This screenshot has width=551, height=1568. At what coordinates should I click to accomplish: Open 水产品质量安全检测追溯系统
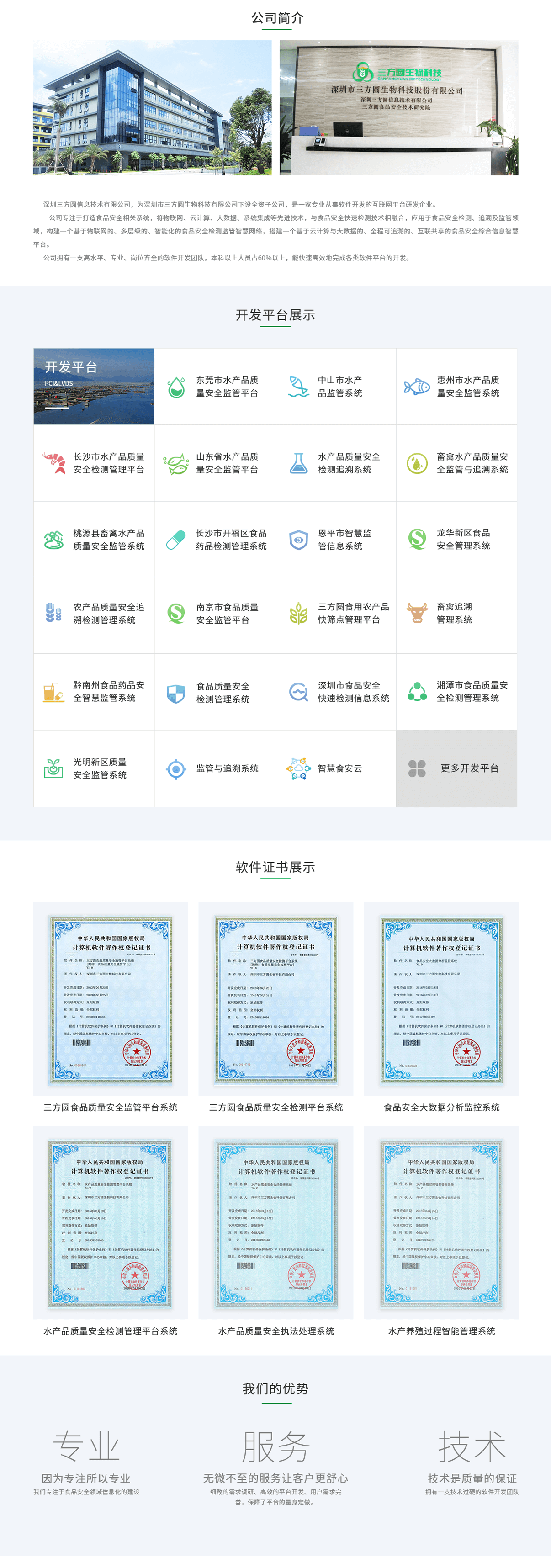pos(335,463)
